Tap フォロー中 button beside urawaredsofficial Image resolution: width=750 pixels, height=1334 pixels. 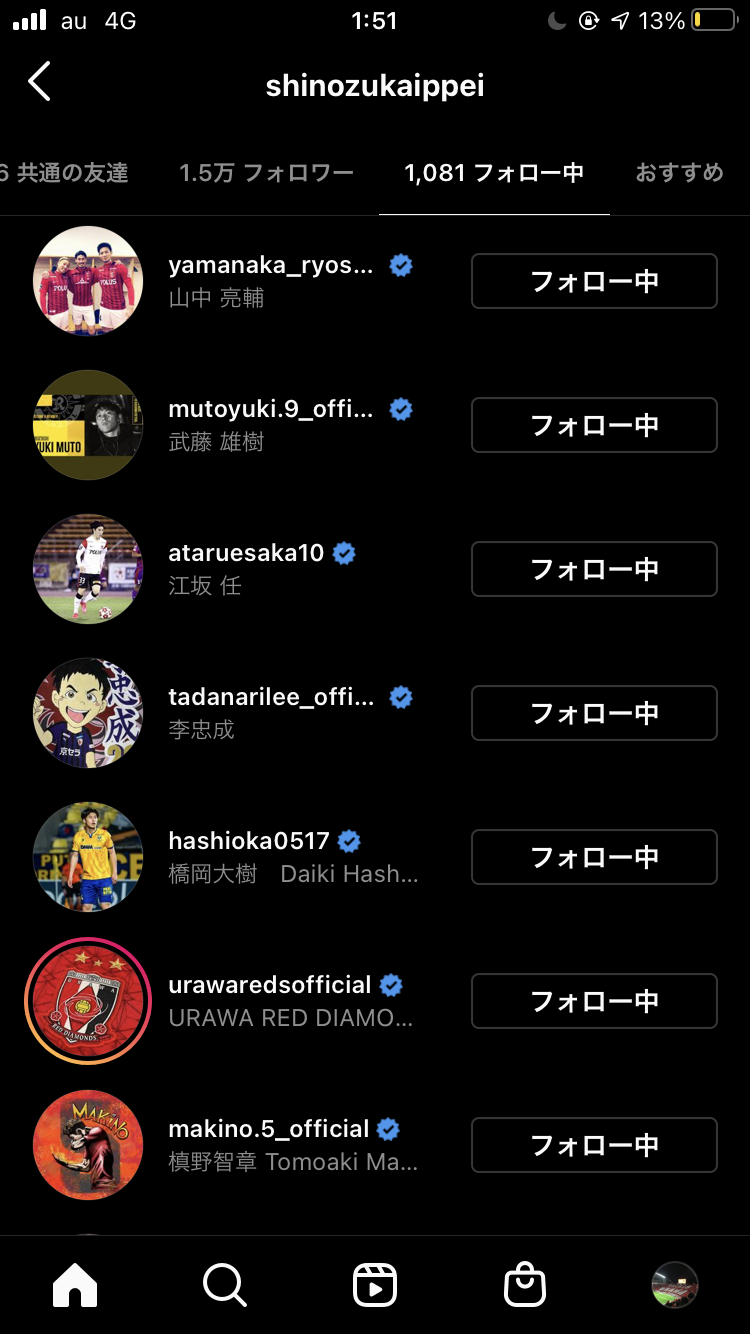click(x=594, y=1001)
